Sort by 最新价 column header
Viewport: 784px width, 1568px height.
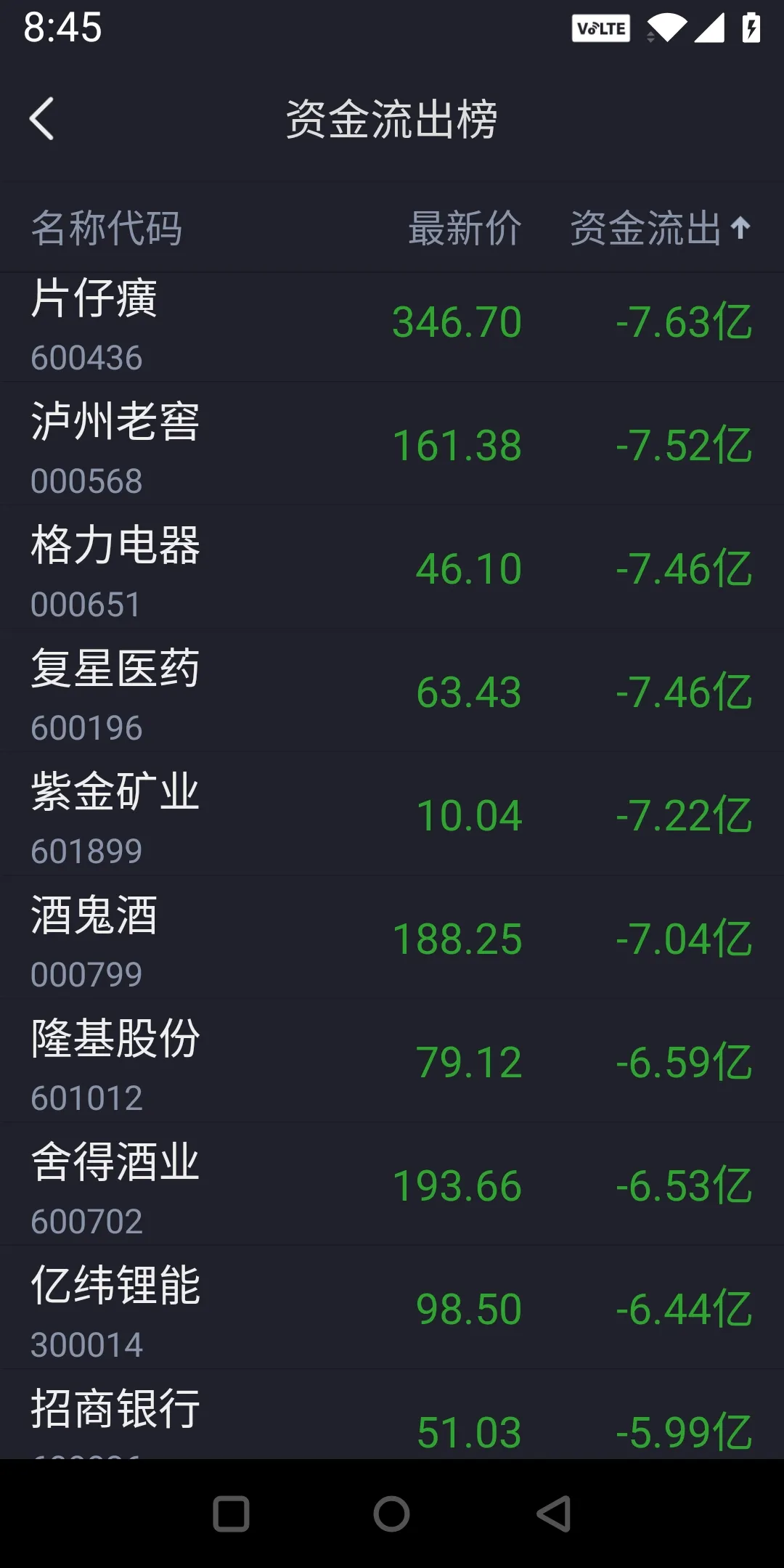point(465,228)
